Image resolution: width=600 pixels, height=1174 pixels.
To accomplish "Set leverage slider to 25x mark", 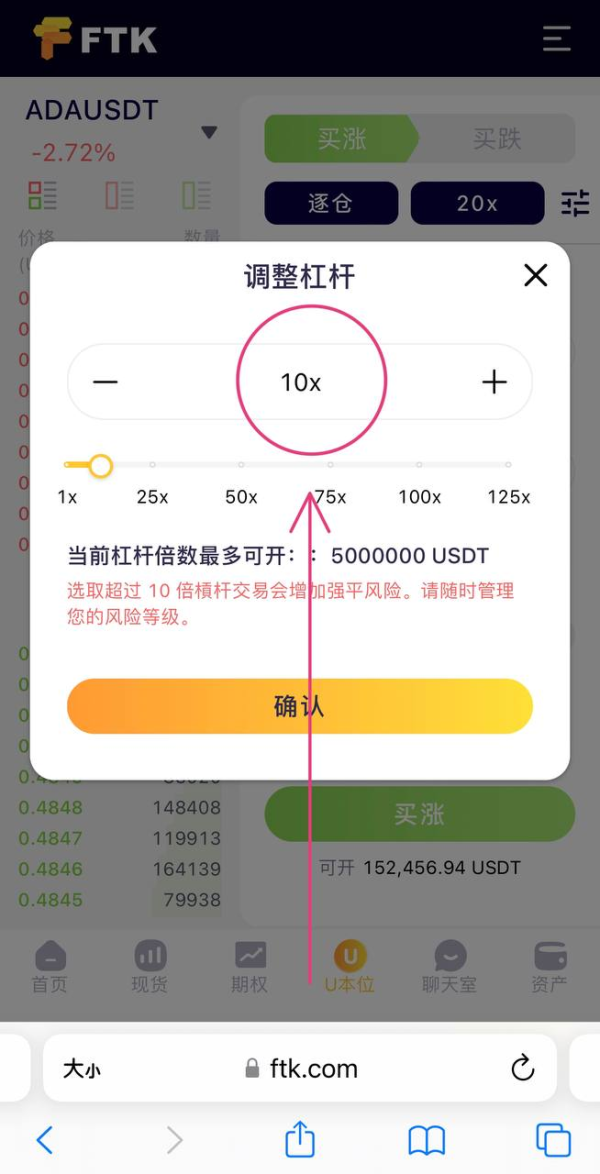I will pyautogui.click(x=152, y=465).
